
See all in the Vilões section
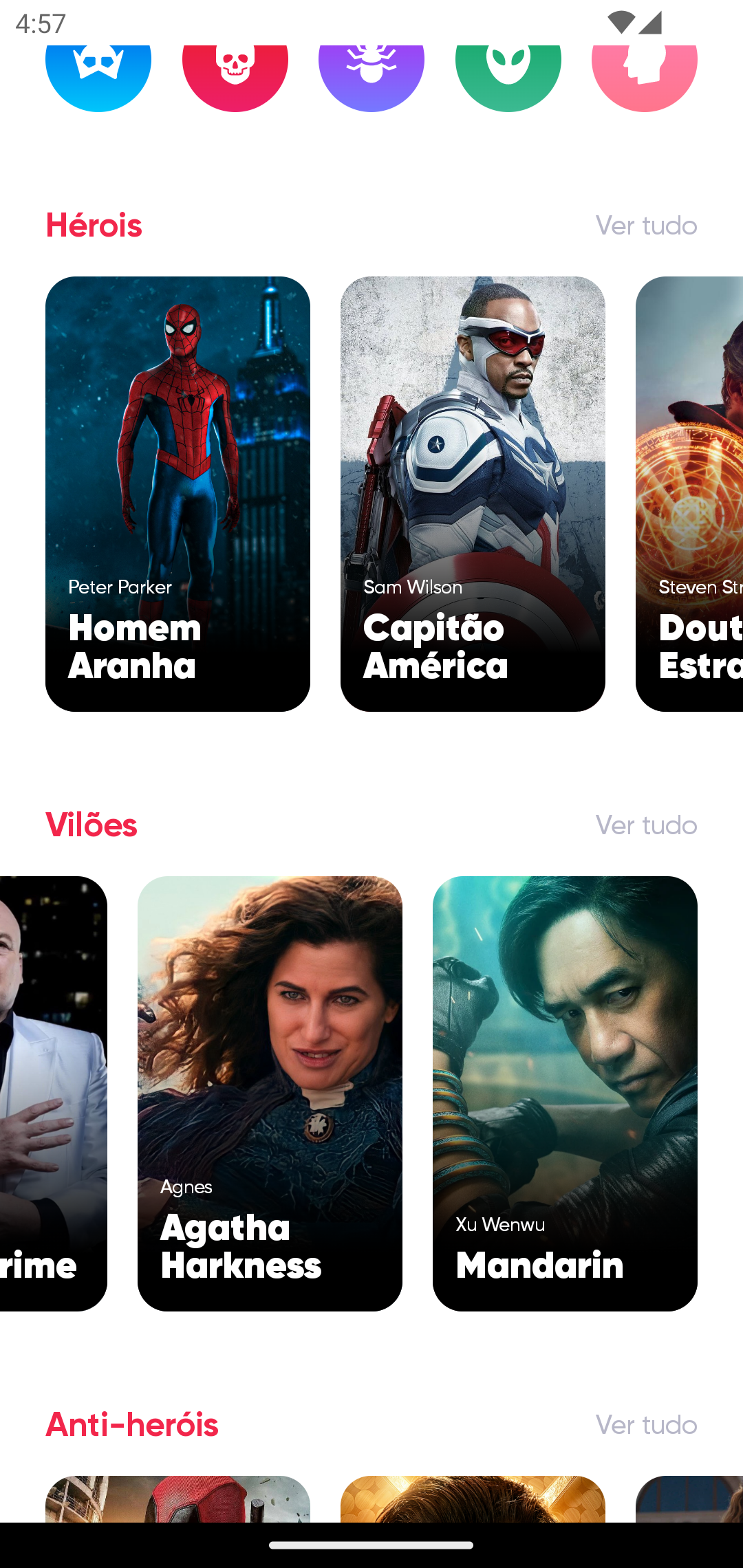click(646, 825)
